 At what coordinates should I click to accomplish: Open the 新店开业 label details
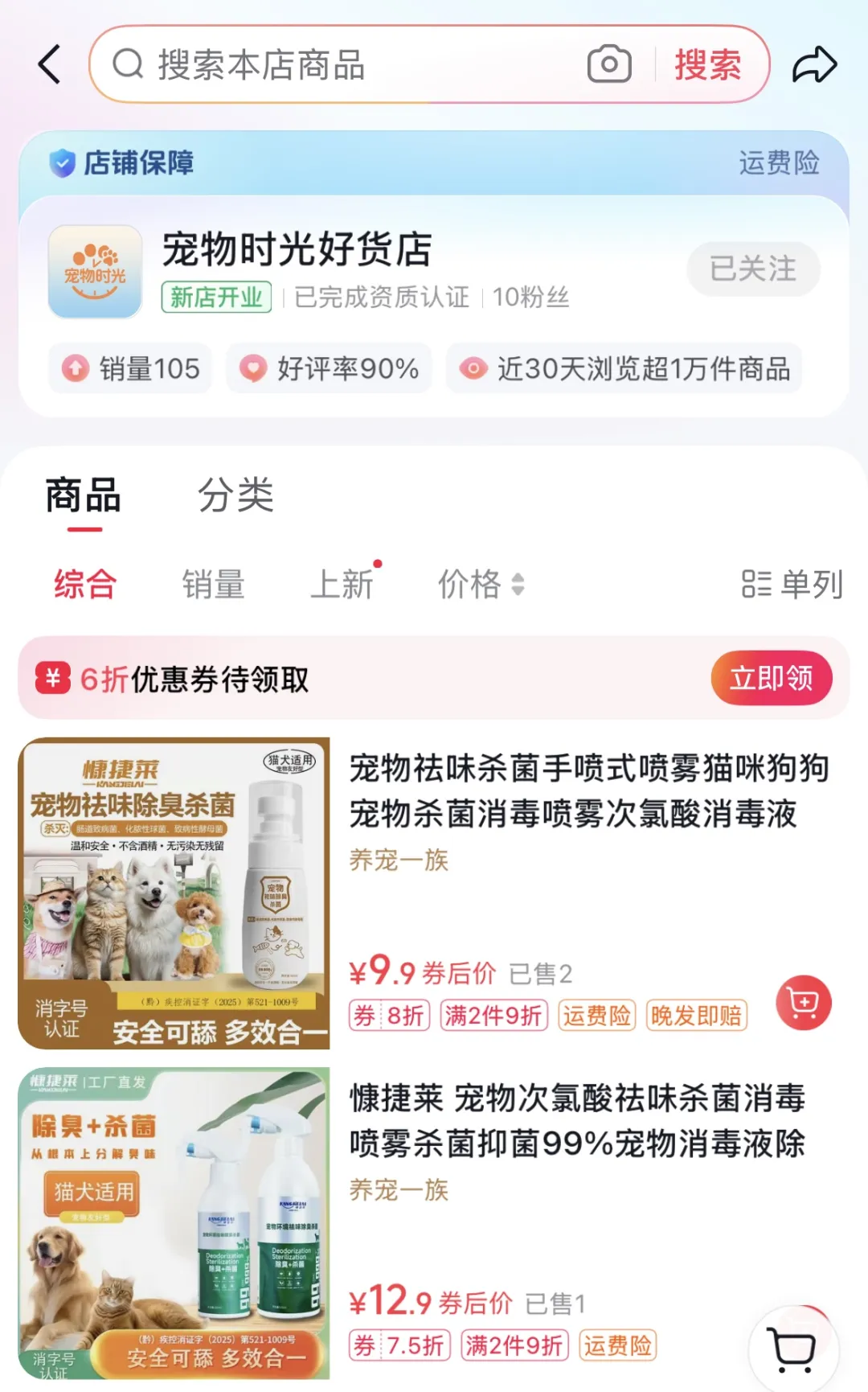[218, 298]
